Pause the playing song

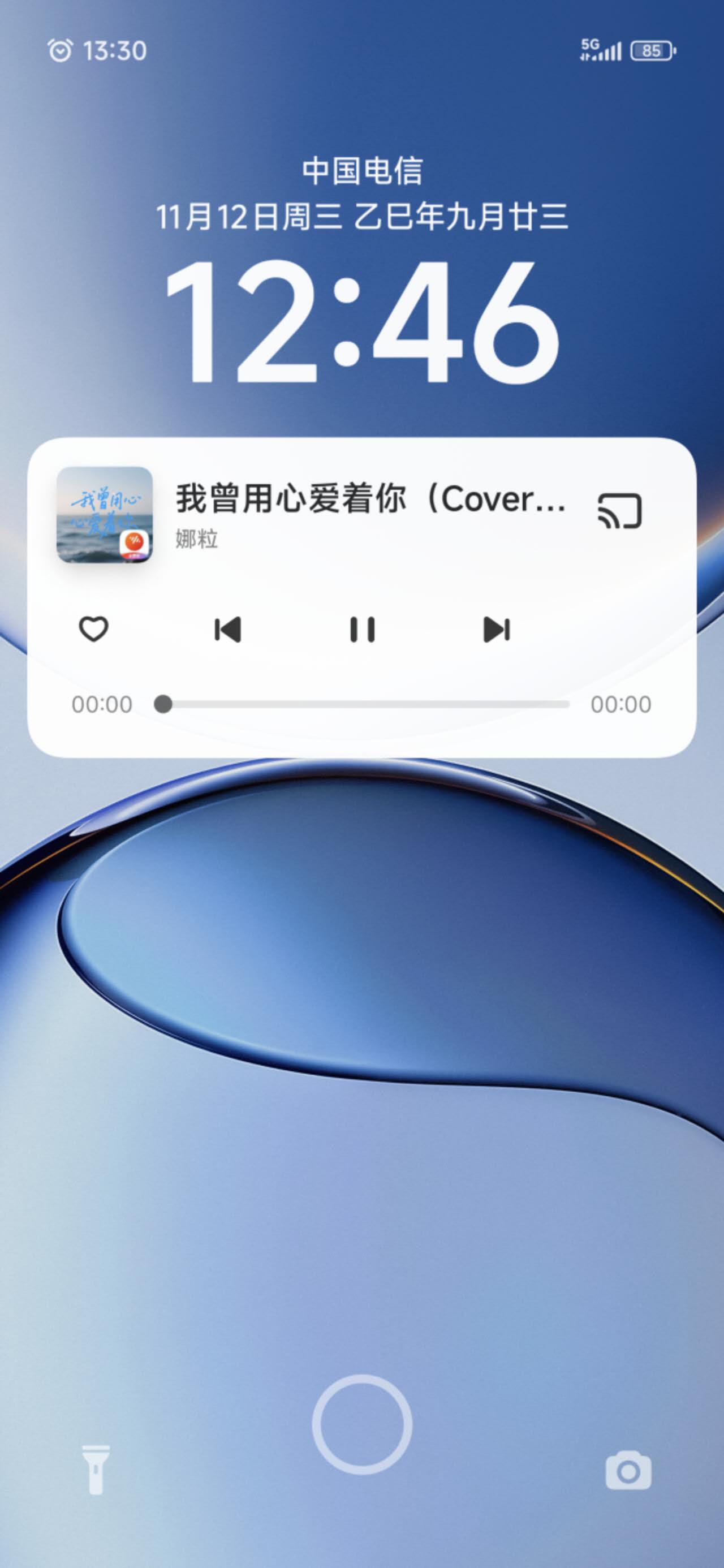[x=363, y=630]
